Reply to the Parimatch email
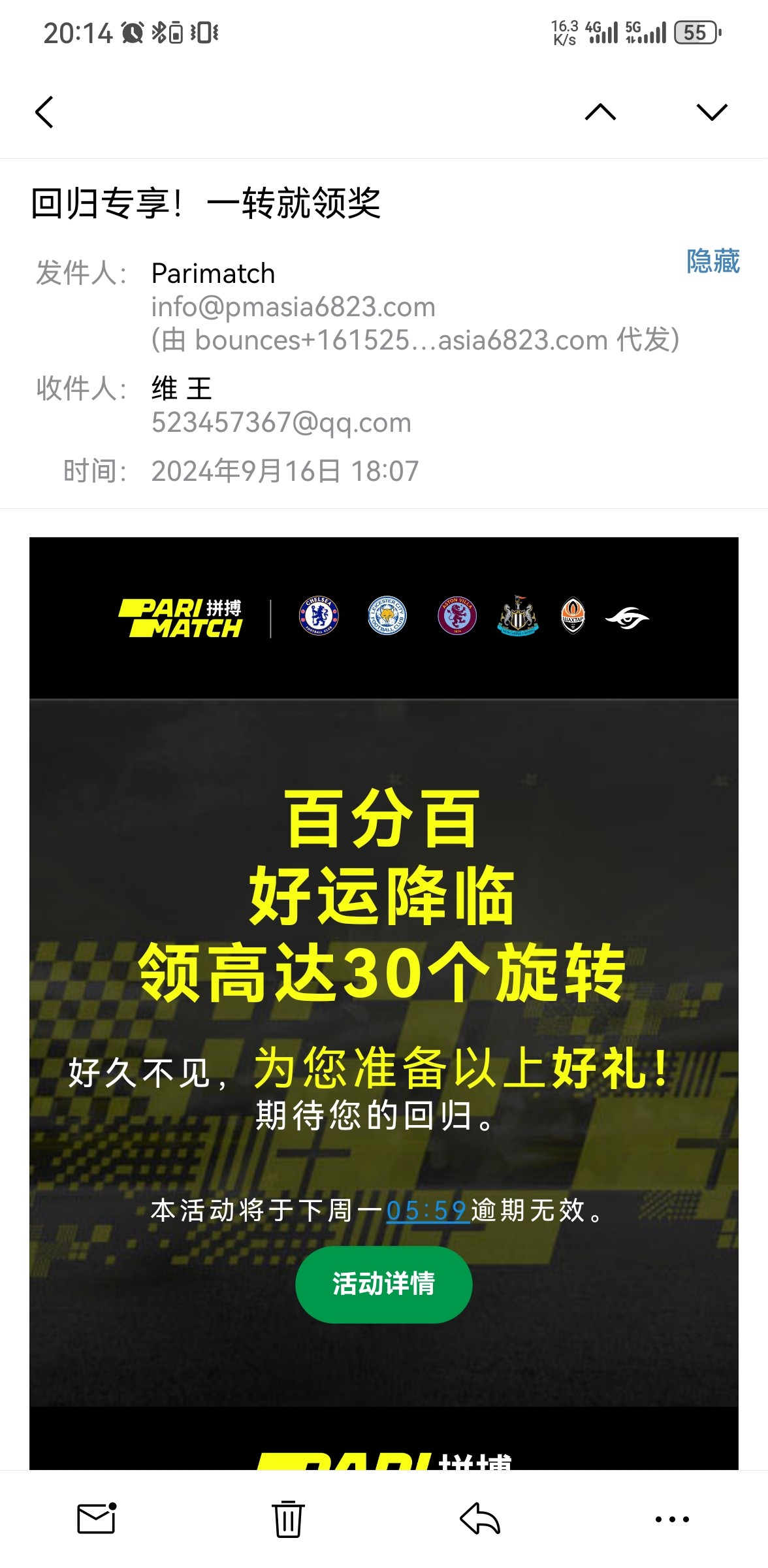 (480, 1518)
